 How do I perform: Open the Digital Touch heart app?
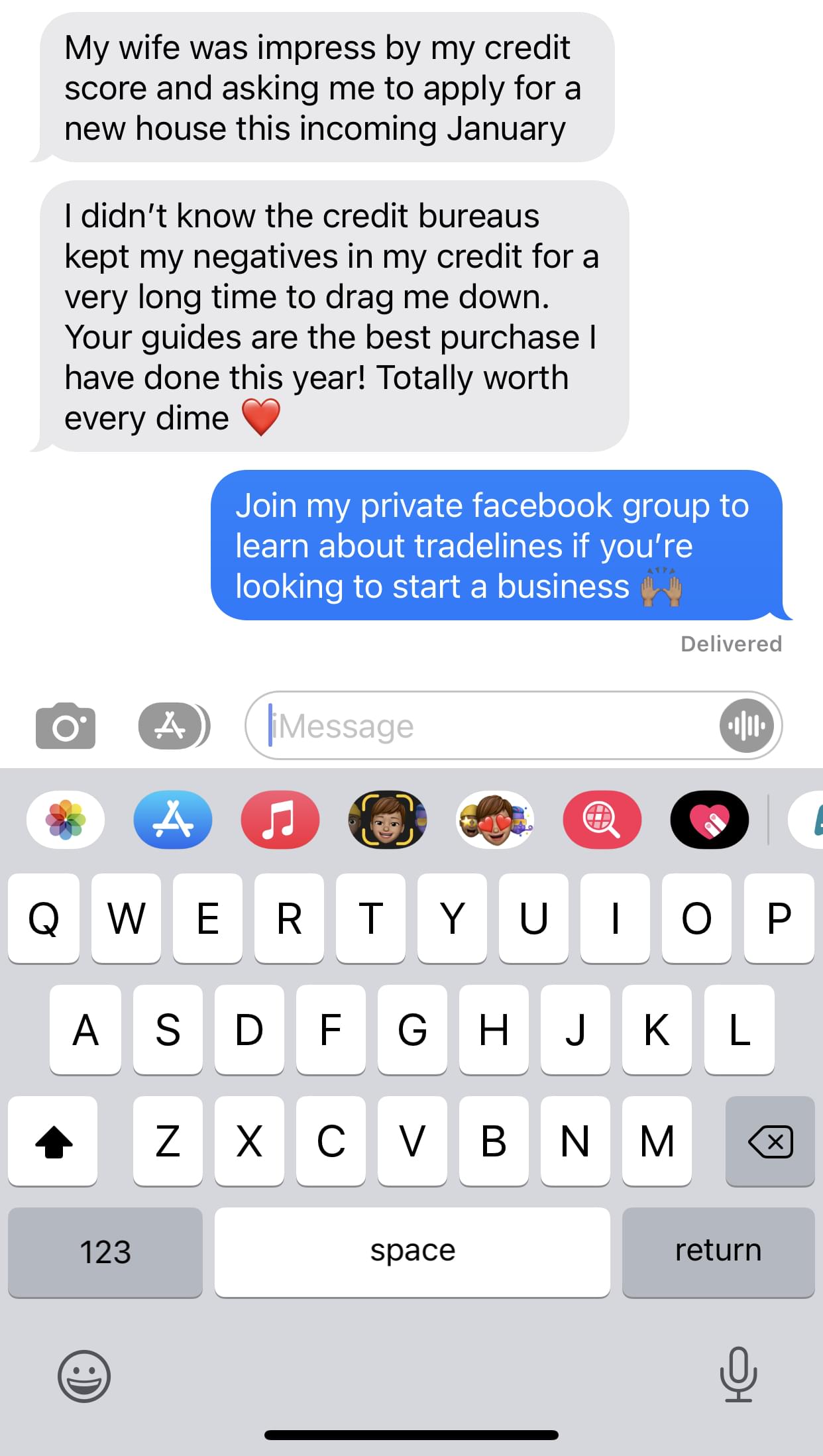(710, 820)
